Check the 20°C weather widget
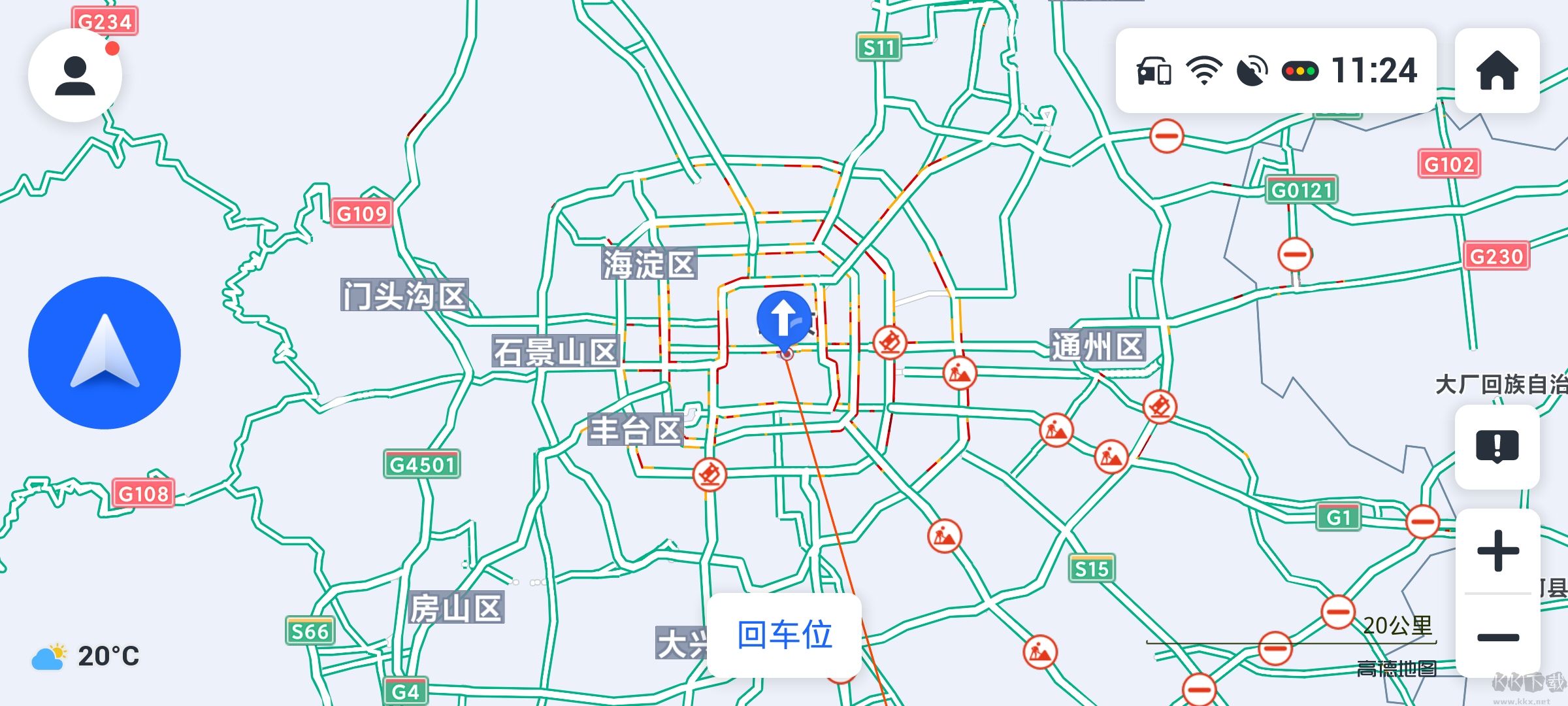Image resolution: width=1568 pixels, height=706 pixels. pos(87,656)
